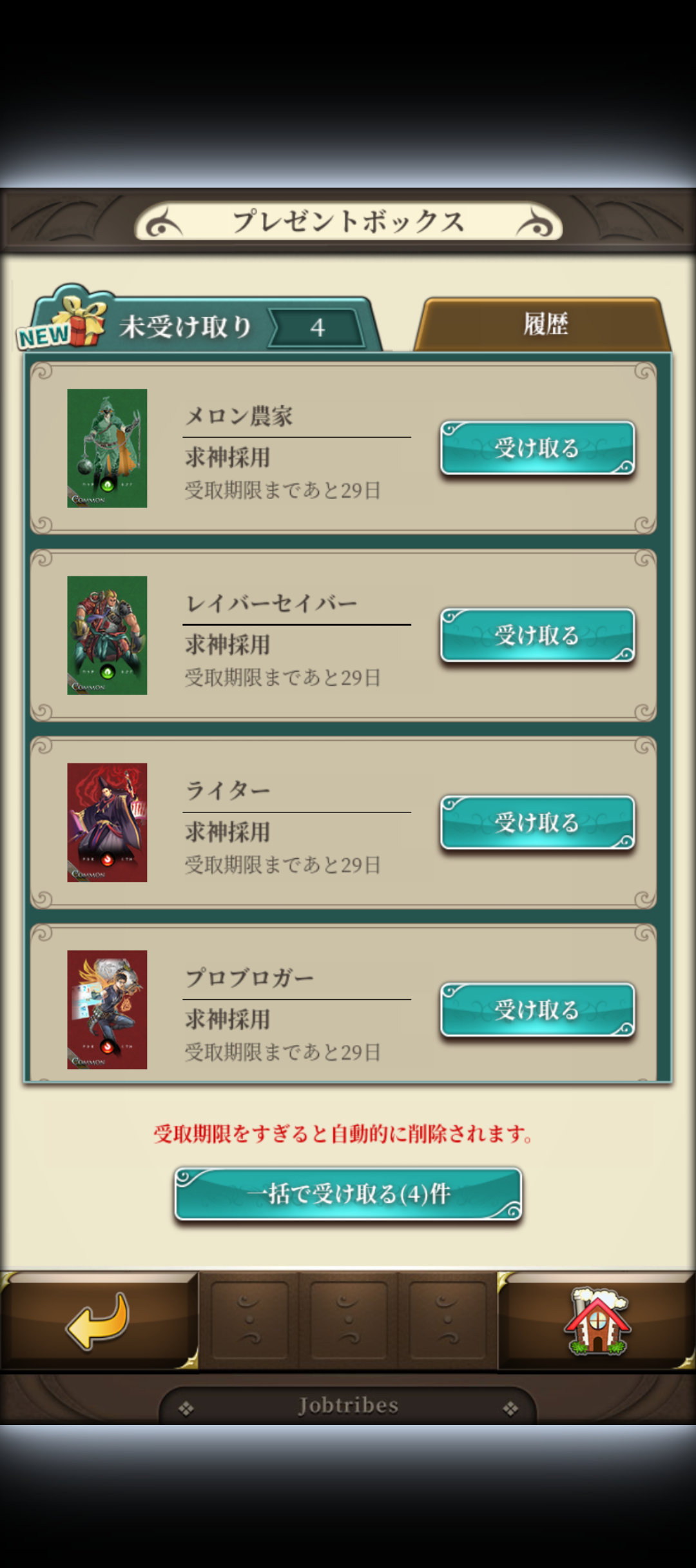The height and width of the screenshot is (1568, 696).
Task: Switch to the 履歴 history tab
Action: point(543,324)
